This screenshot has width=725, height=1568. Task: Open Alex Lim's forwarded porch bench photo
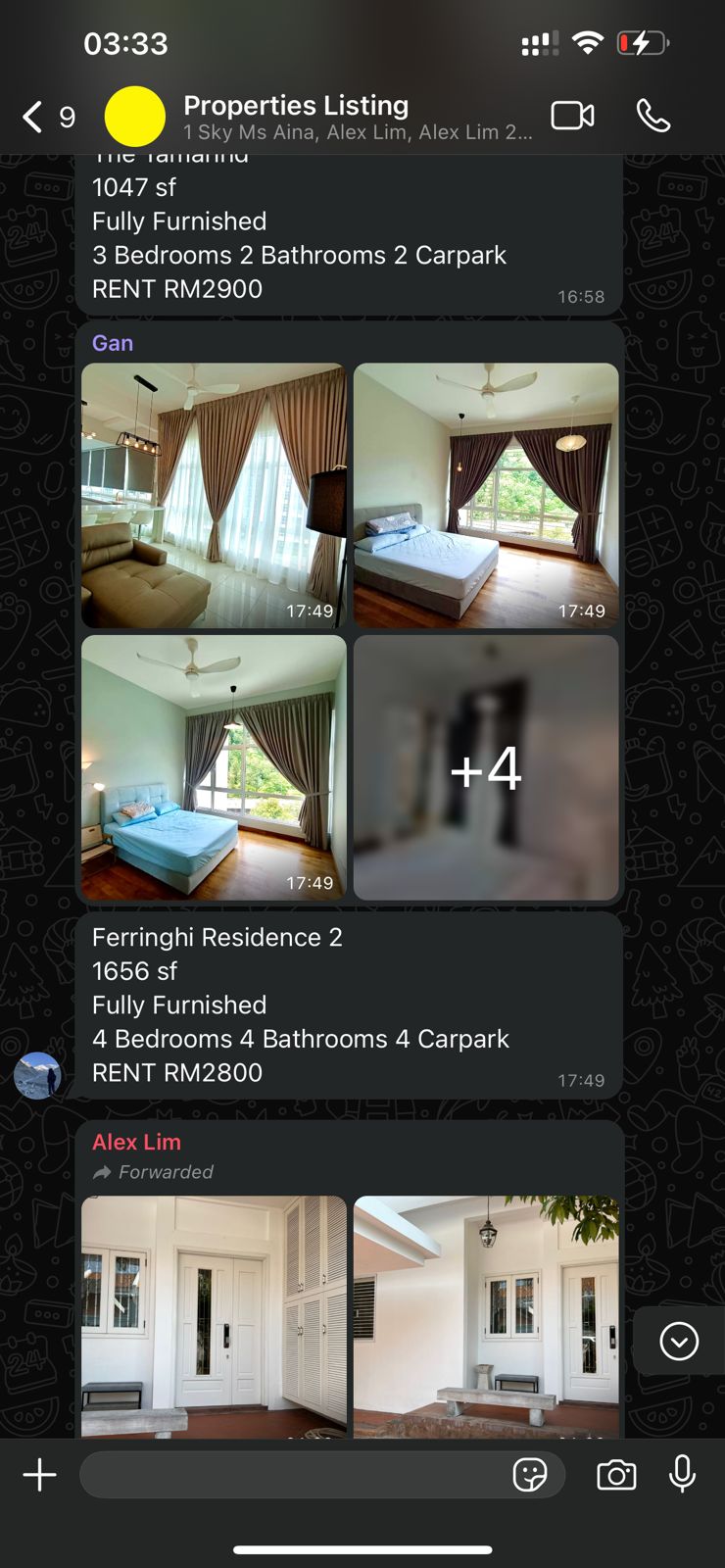pyautogui.click(x=486, y=1315)
